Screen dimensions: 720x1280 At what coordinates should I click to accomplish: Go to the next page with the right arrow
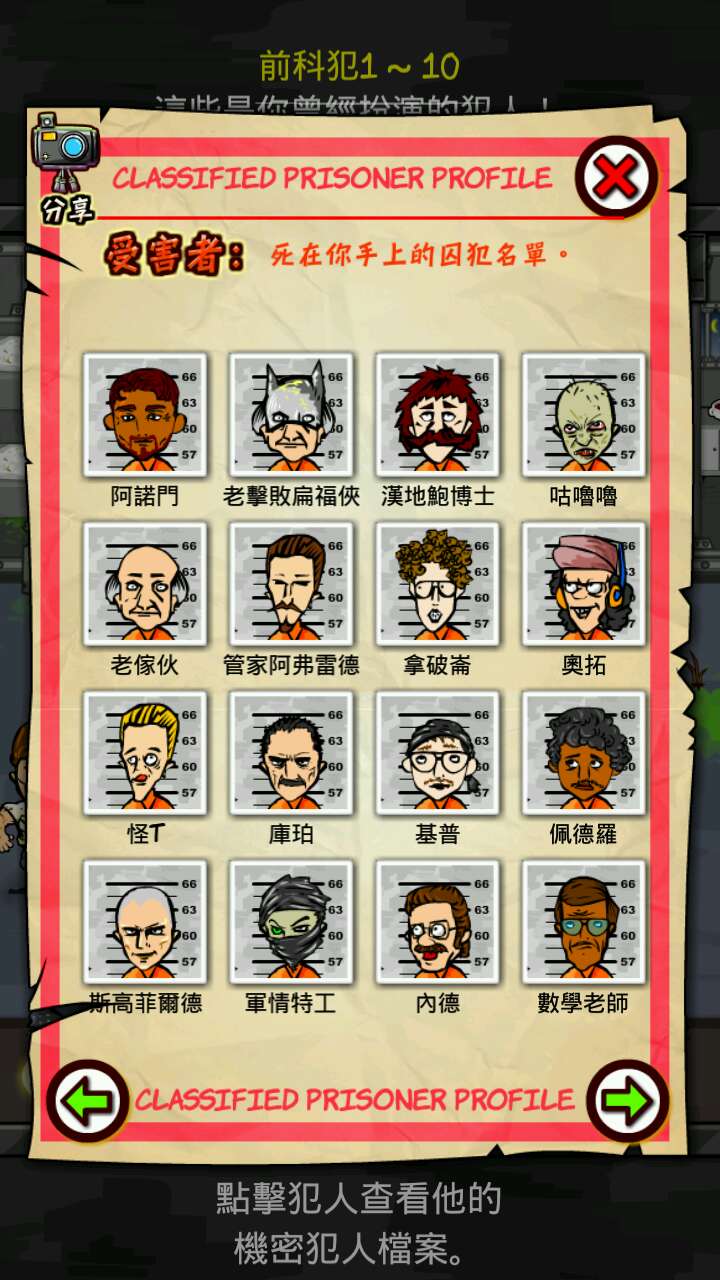click(627, 1101)
